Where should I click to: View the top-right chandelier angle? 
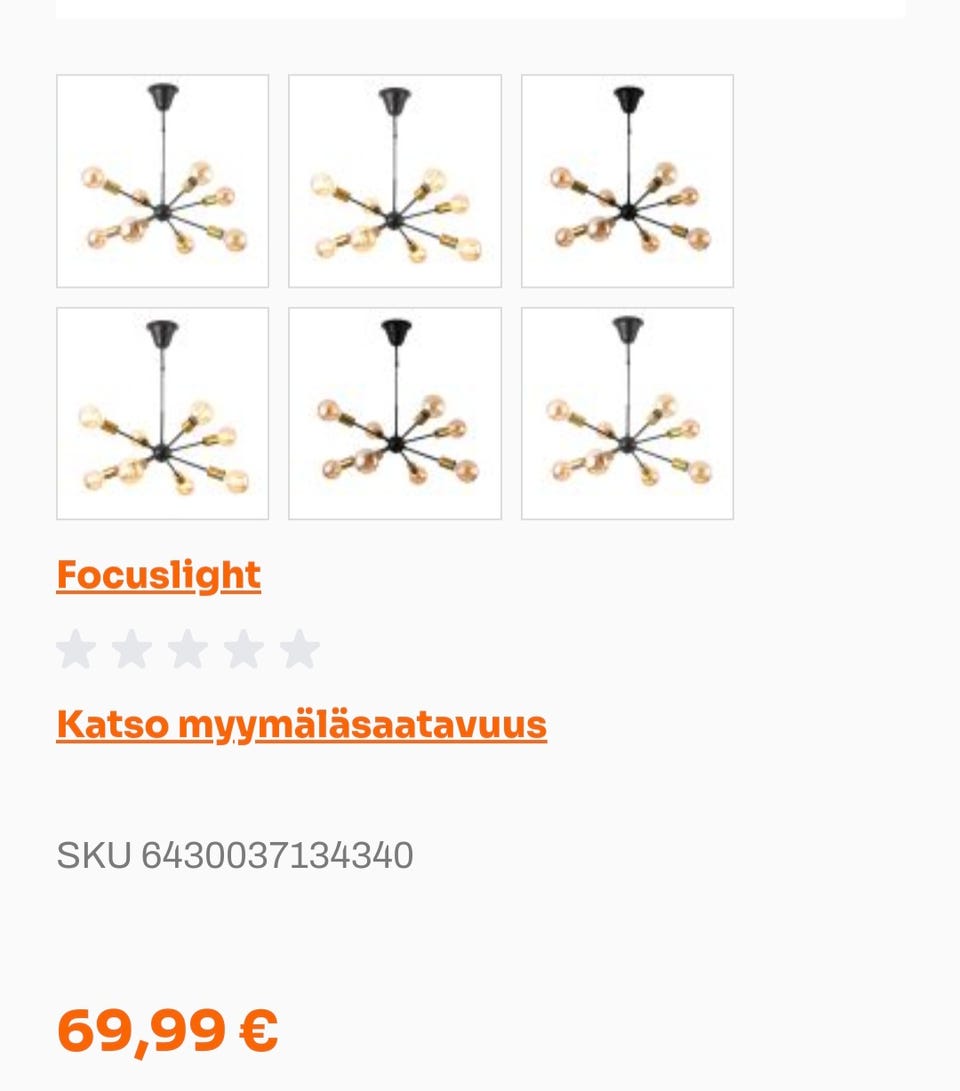[x=628, y=180]
